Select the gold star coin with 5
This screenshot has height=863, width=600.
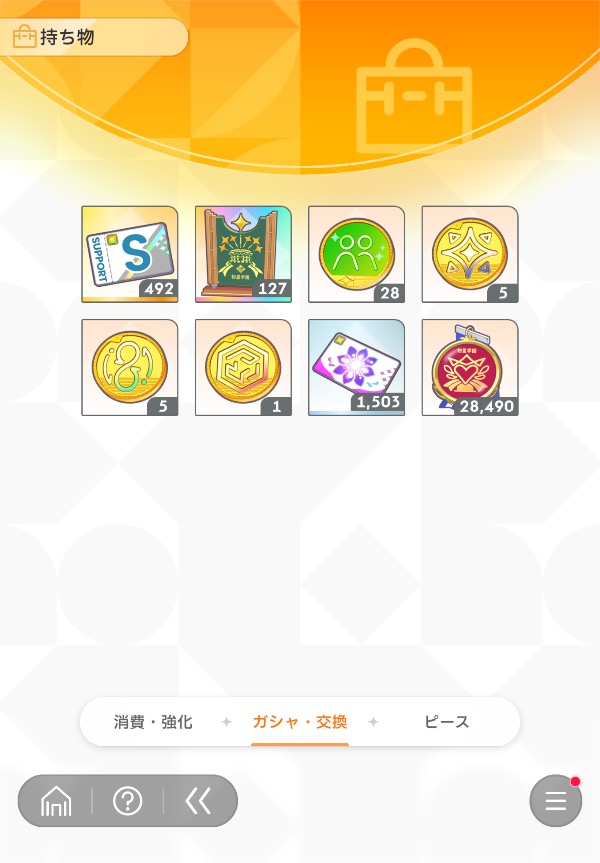pyautogui.click(x=470, y=254)
